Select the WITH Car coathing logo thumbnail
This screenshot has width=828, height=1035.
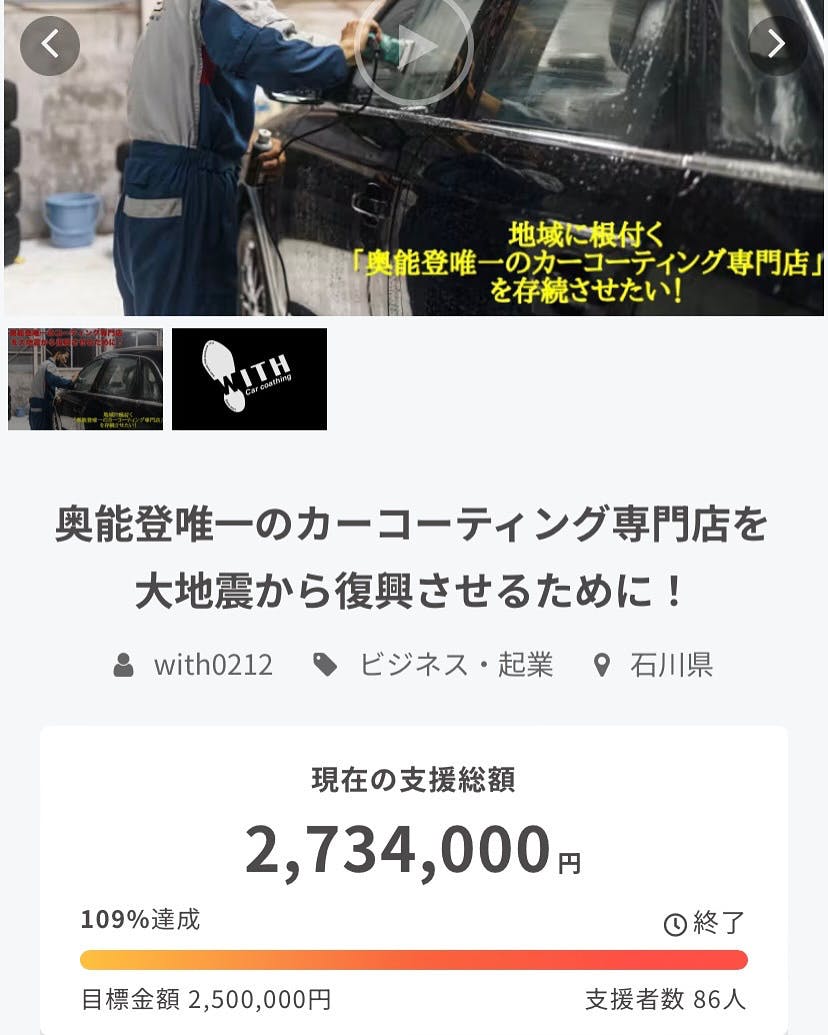point(249,379)
